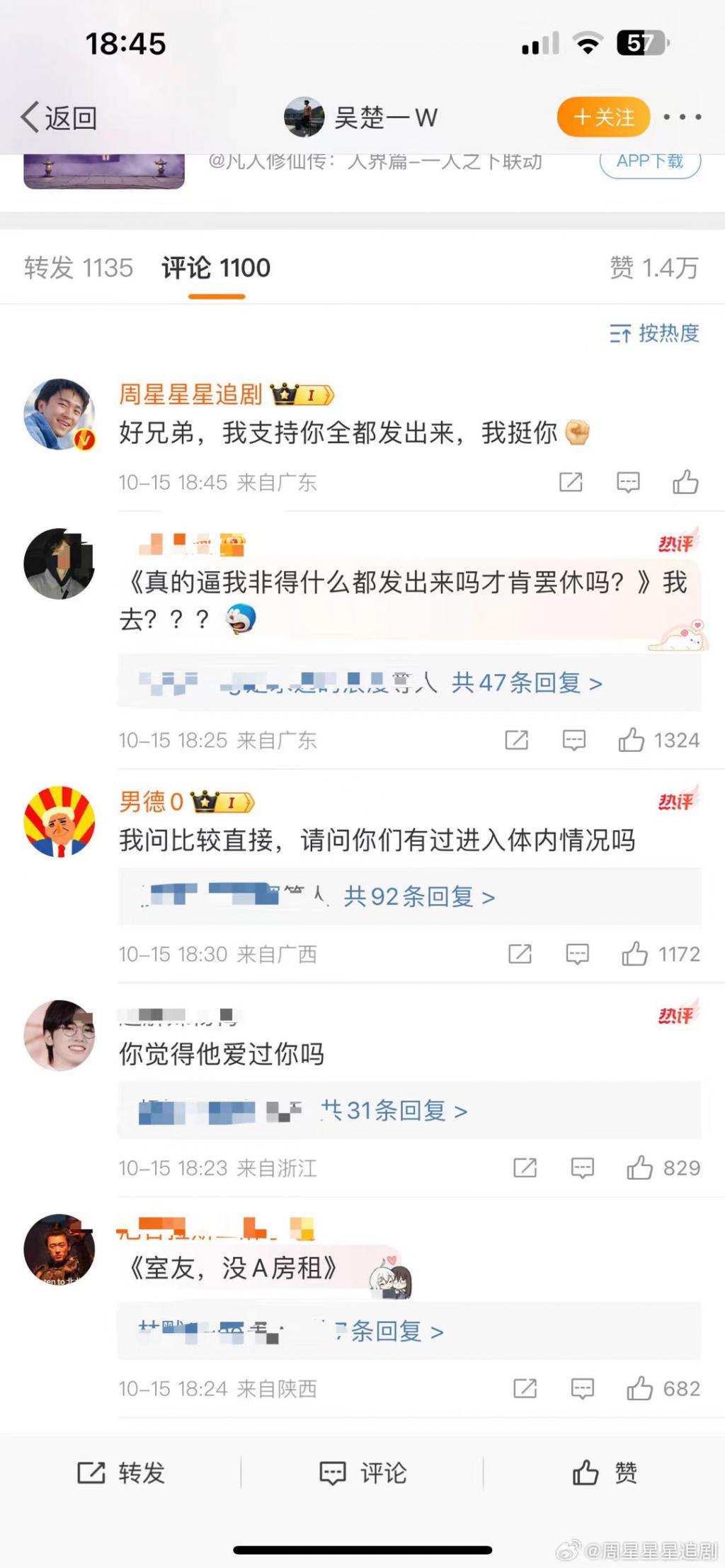Expand 共47条回复 replies

tap(527, 683)
